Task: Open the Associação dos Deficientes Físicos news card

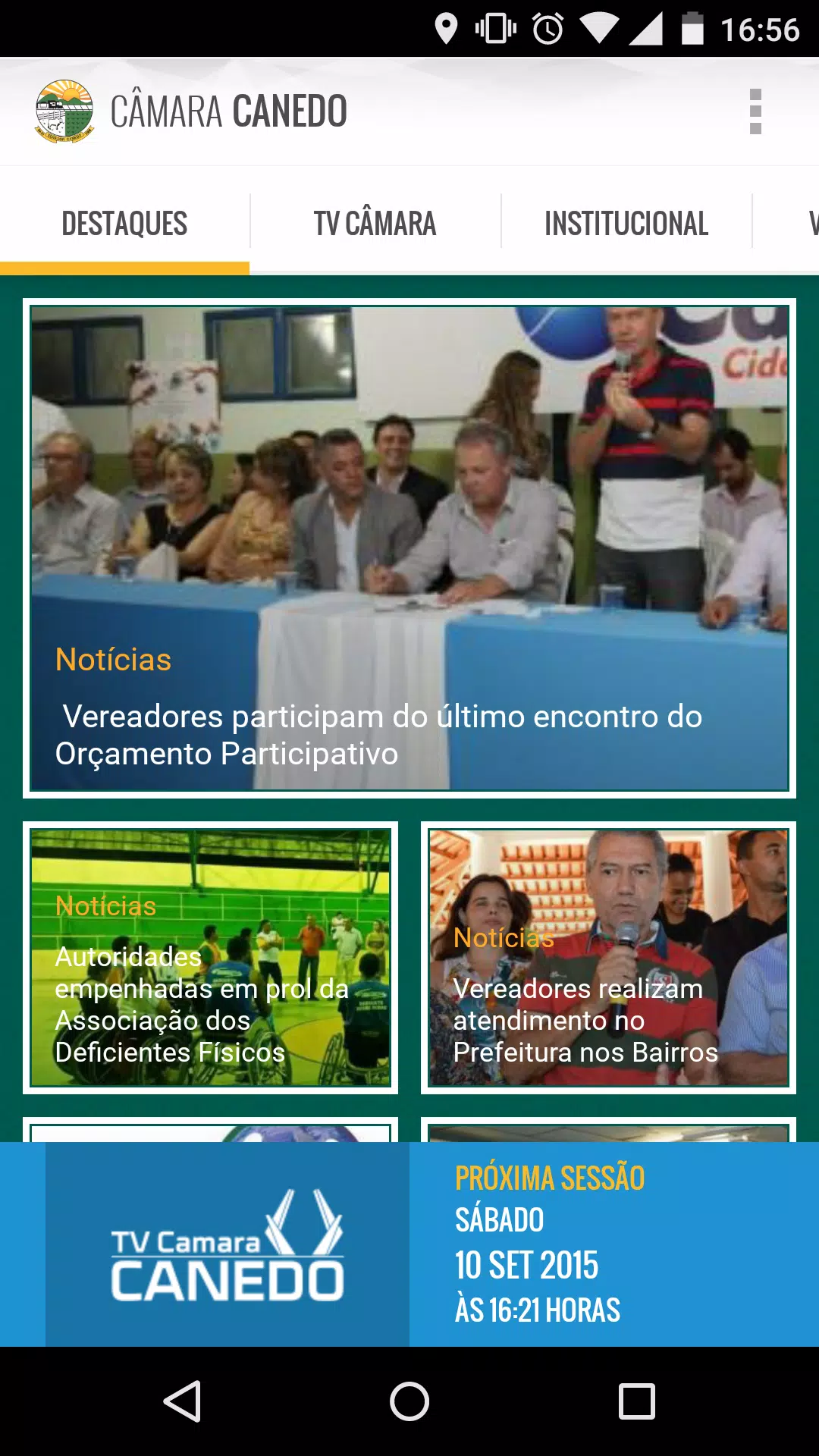Action: pos(210,958)
